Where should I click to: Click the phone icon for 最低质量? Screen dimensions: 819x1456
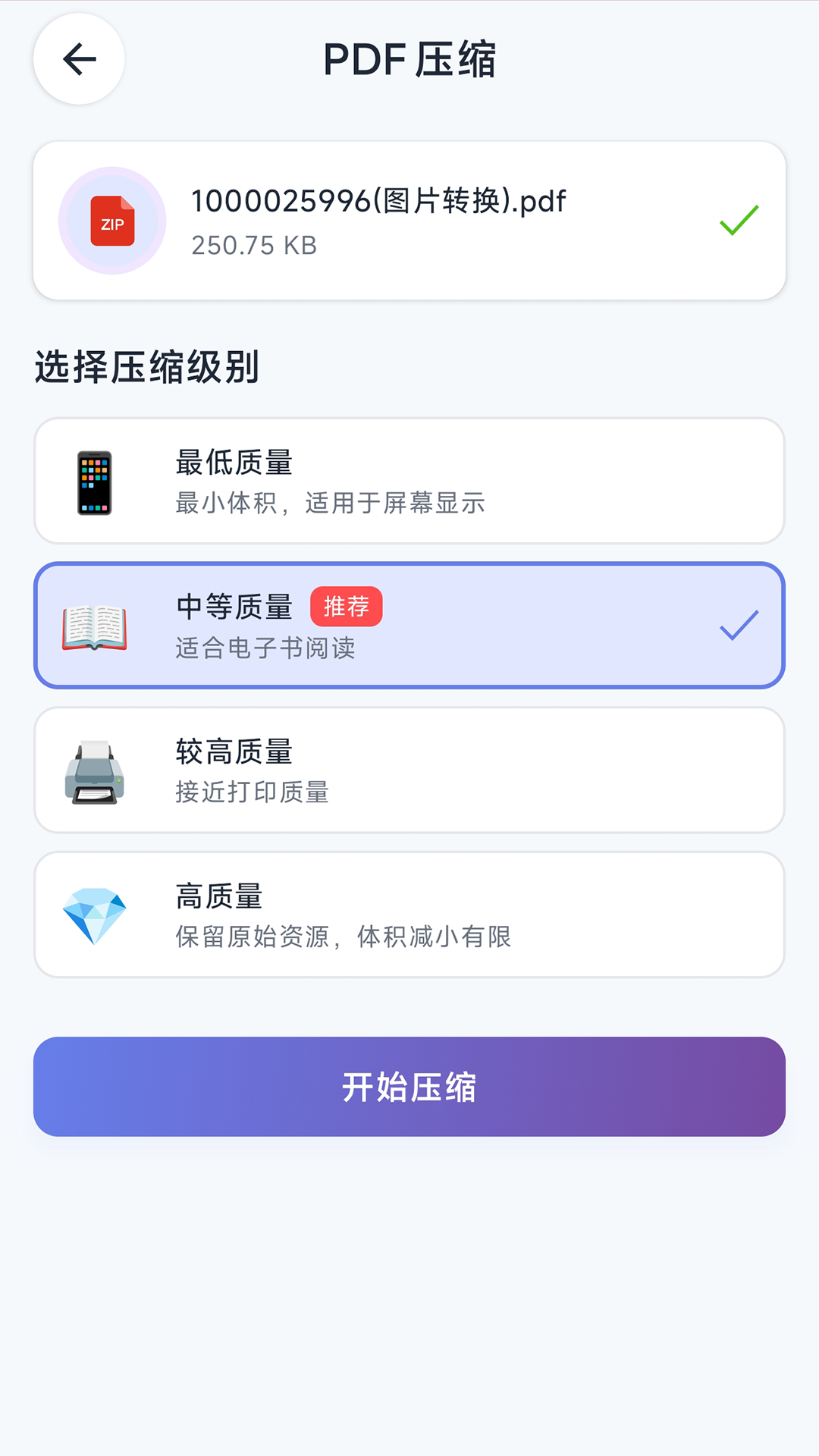tap(93, 480)
